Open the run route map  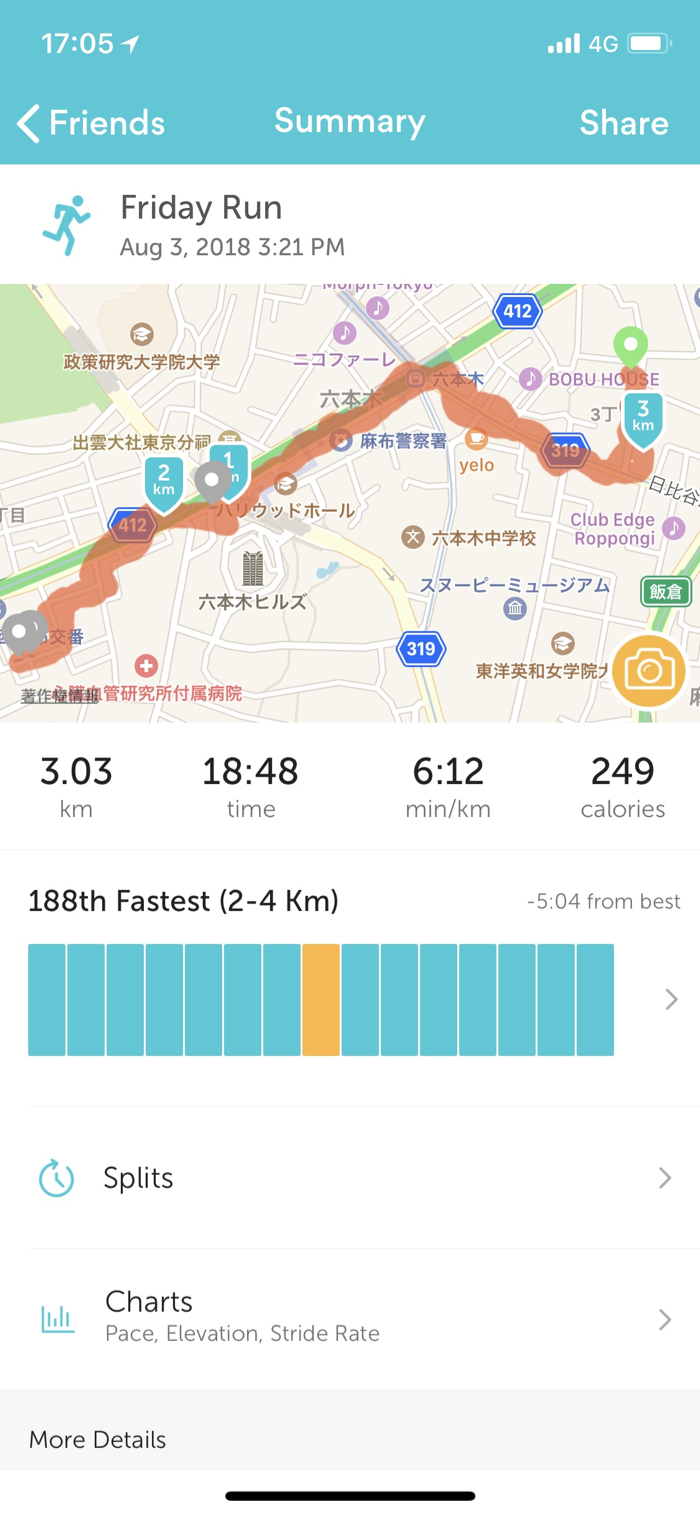(350, 500)
